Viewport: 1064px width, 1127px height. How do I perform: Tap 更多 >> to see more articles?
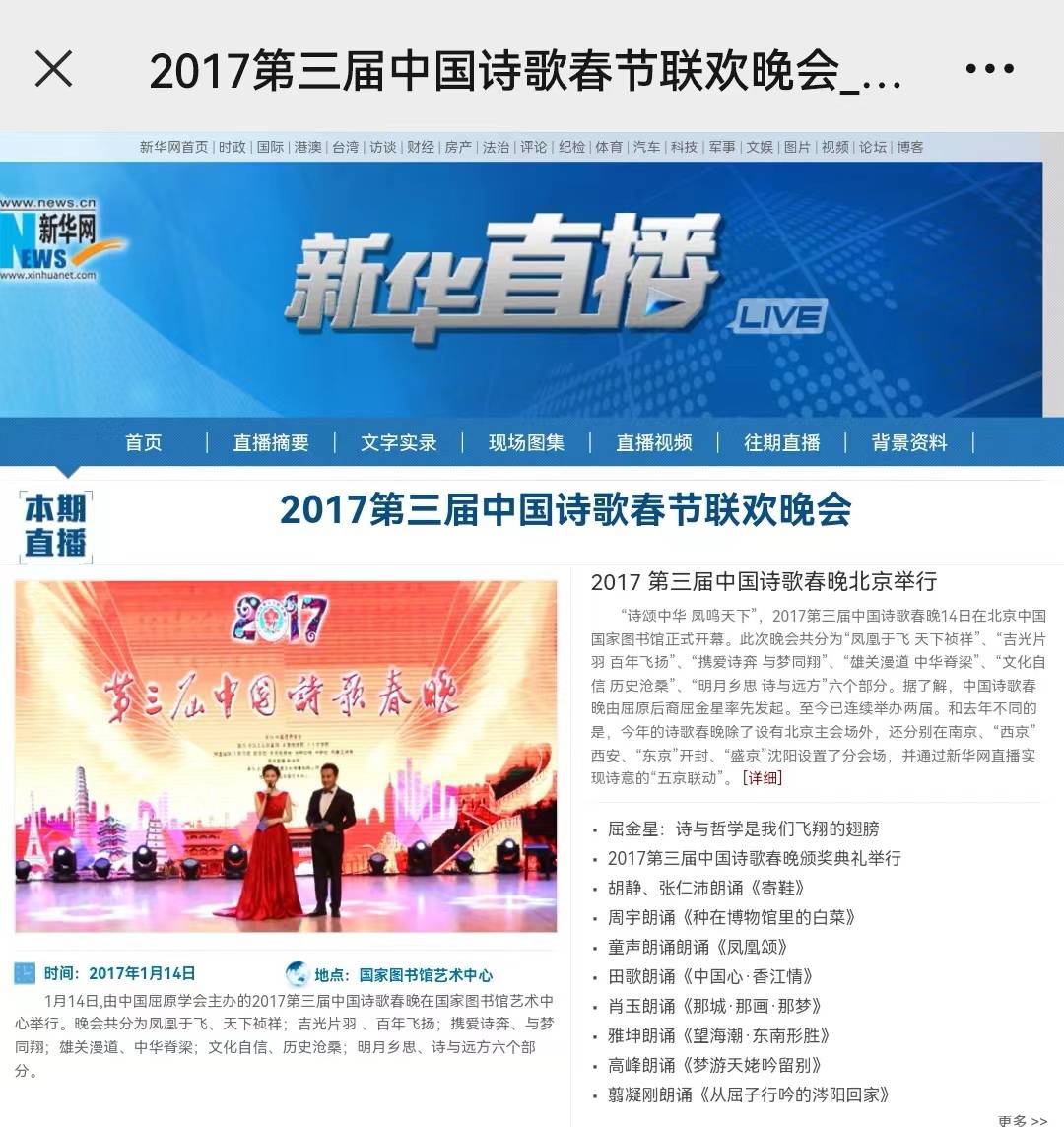point(1022,1120)
